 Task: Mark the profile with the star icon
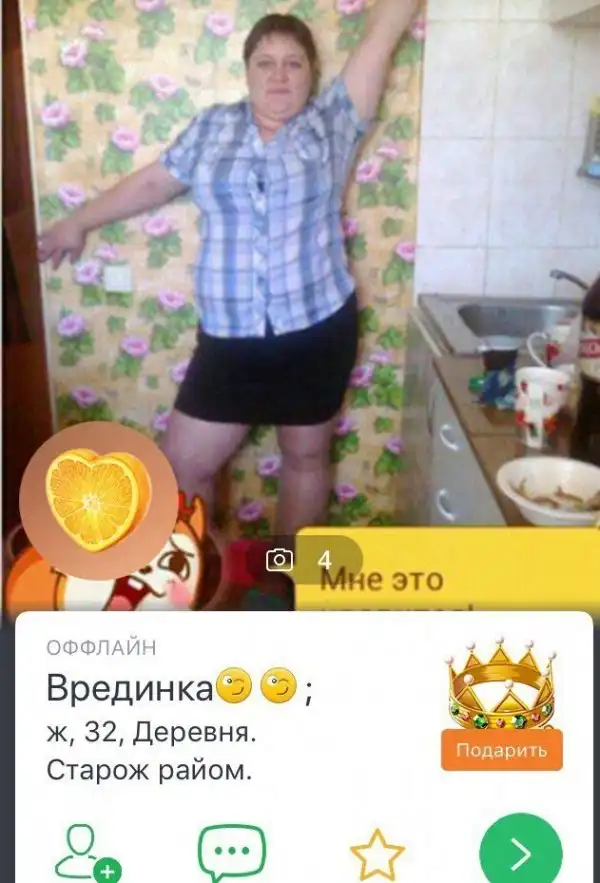377,856
